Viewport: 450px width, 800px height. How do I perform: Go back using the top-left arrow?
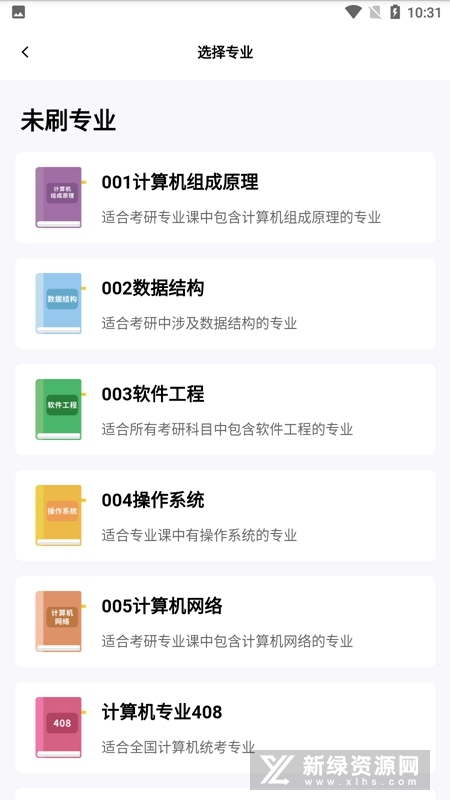tap(25, 52)
